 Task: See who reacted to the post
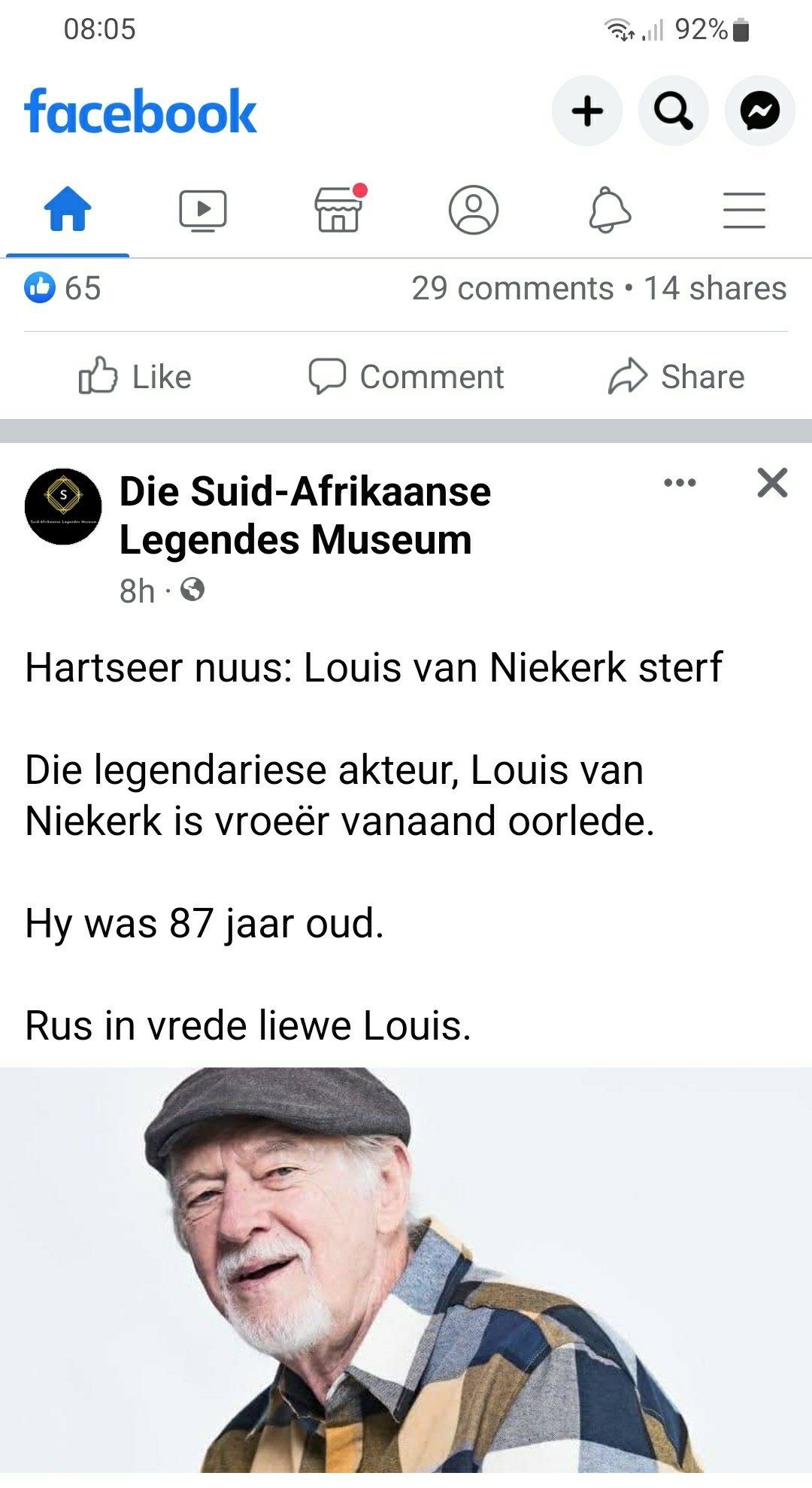(x=63, y=288)
